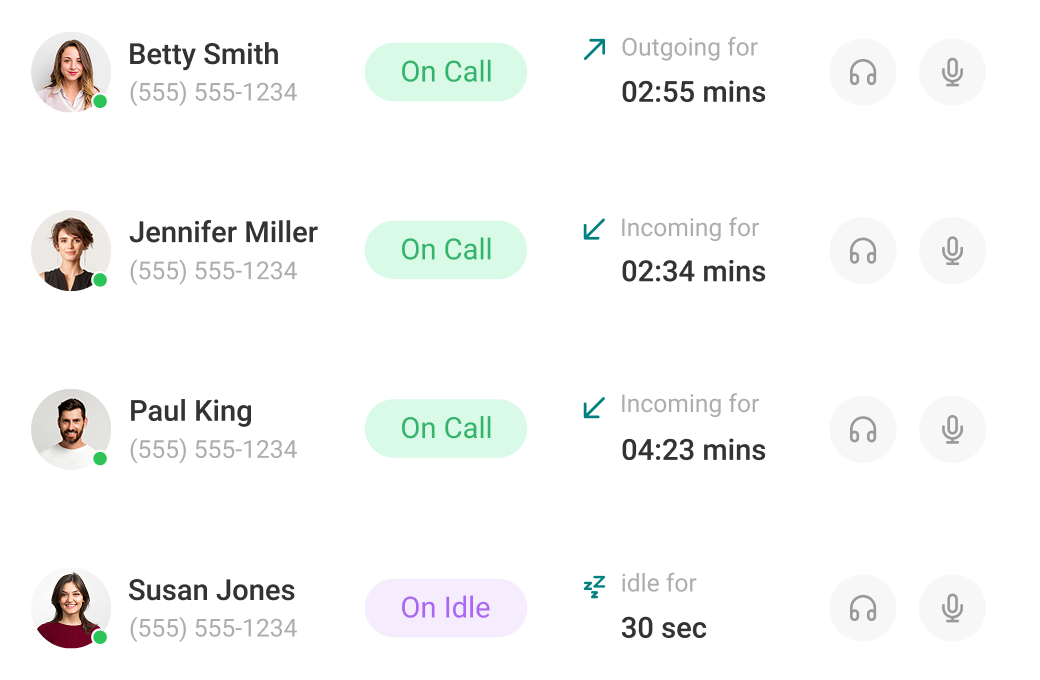This screenshot has height=680, width=1040.
Task: Tap the microphone icon for Betty Smith
Action: pos(952,72)
